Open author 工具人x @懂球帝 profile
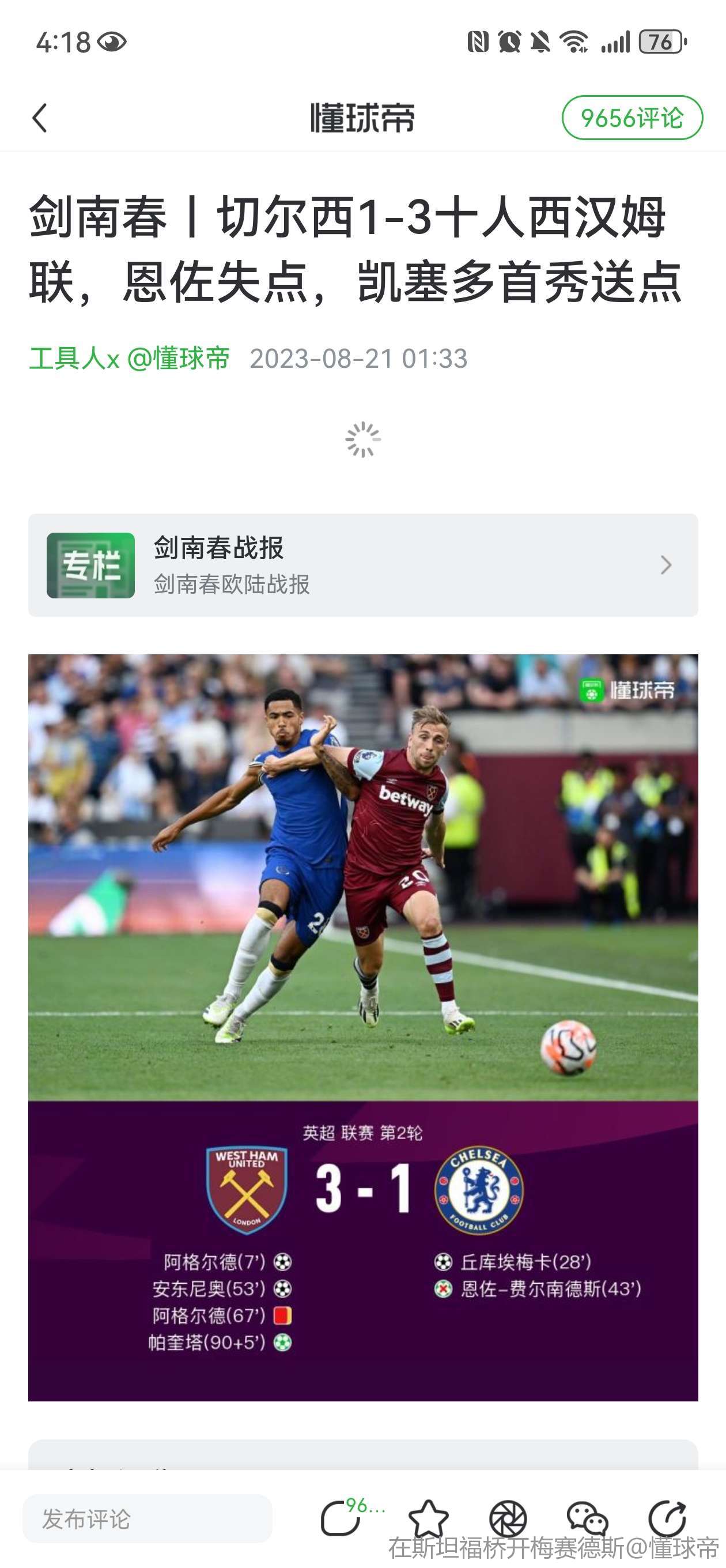 coord(129,359)
